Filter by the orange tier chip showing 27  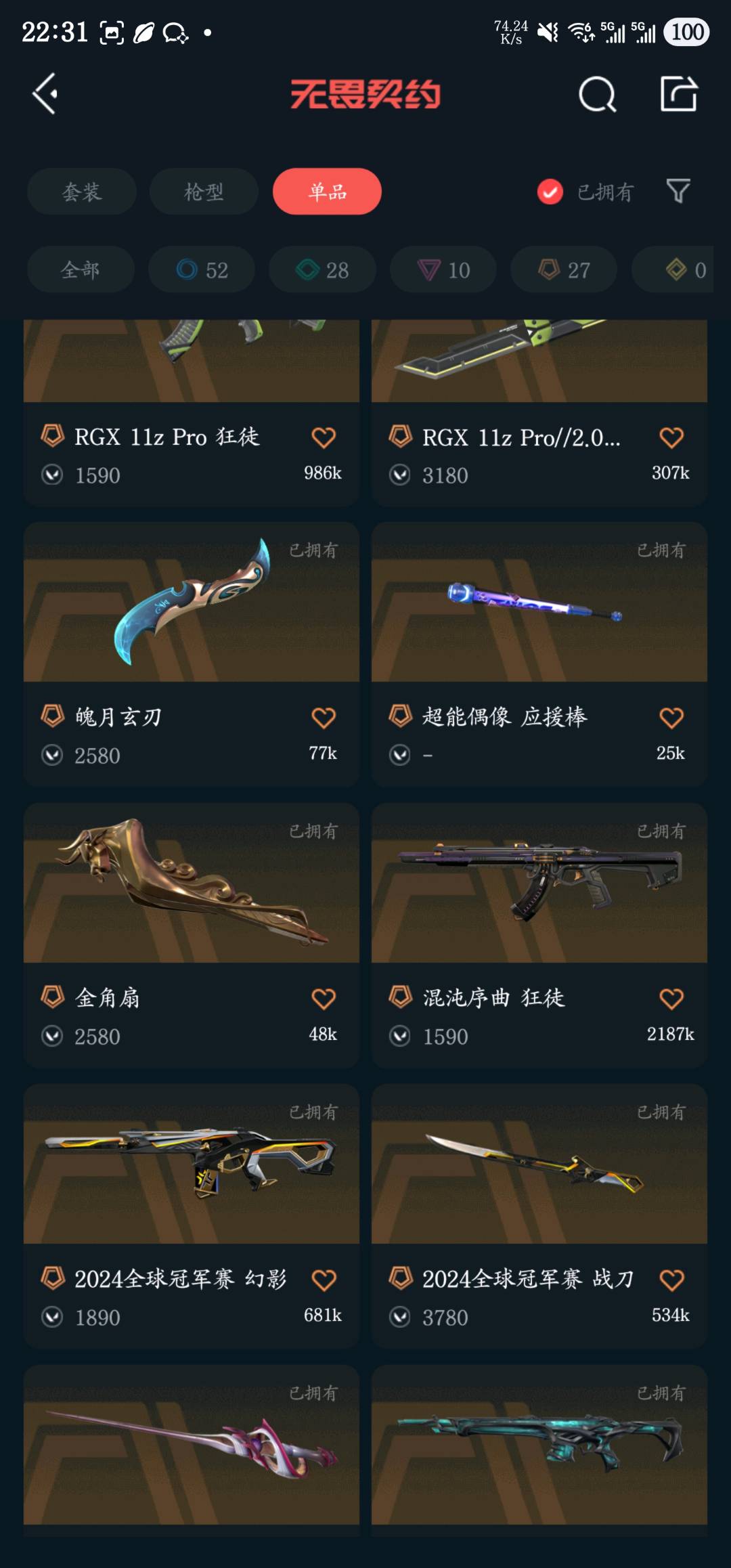pyautogui.click(x=564, y=269)
